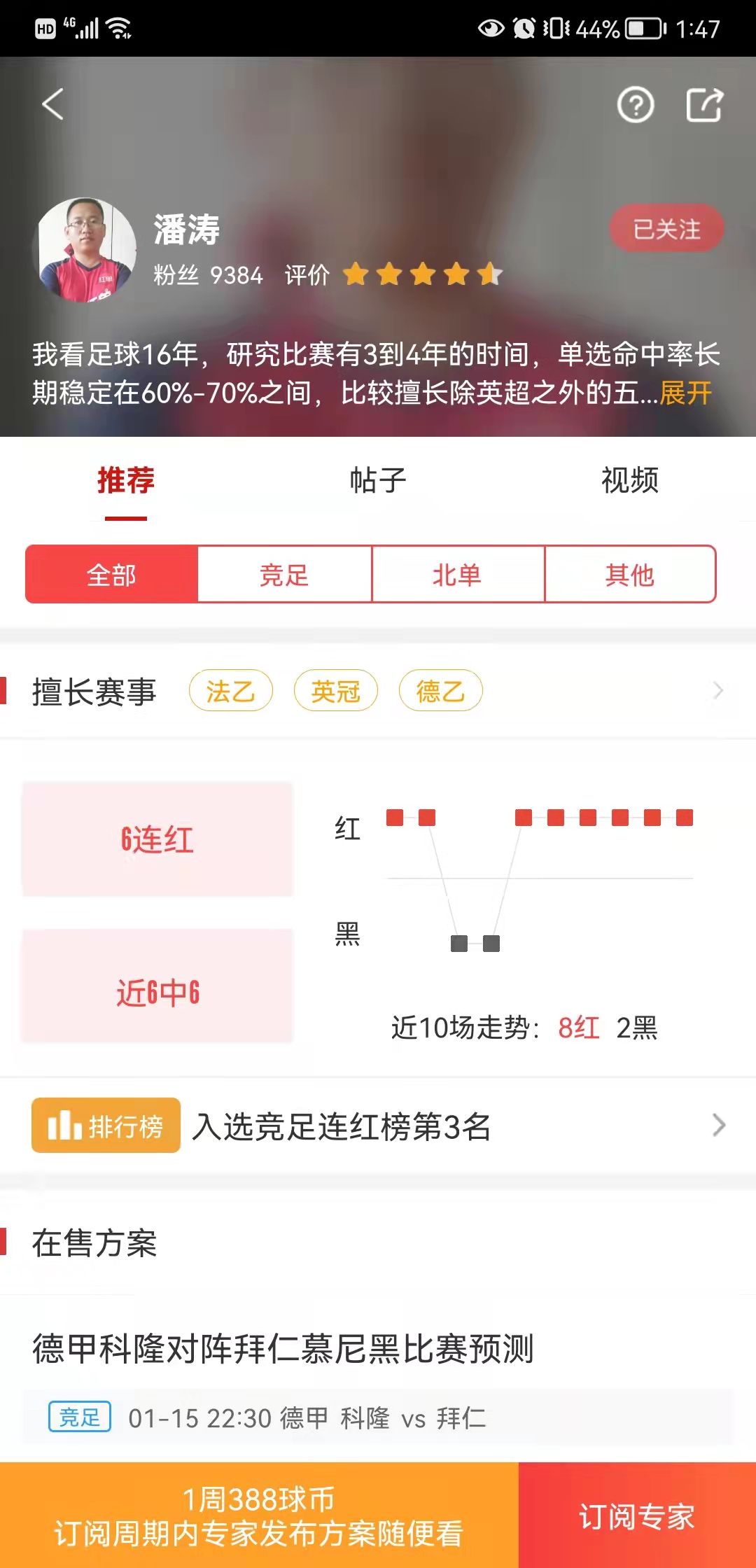
Task: Filter recommendations by 竞足
Action: click(x=284, y=575)
